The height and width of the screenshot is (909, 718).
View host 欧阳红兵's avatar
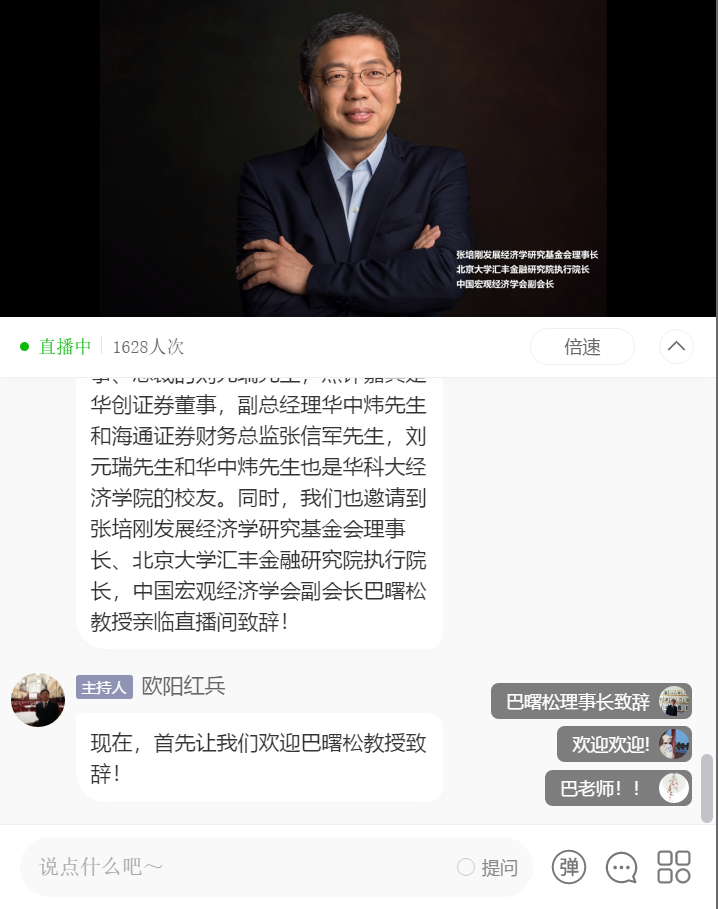click(x=38, y=700)
